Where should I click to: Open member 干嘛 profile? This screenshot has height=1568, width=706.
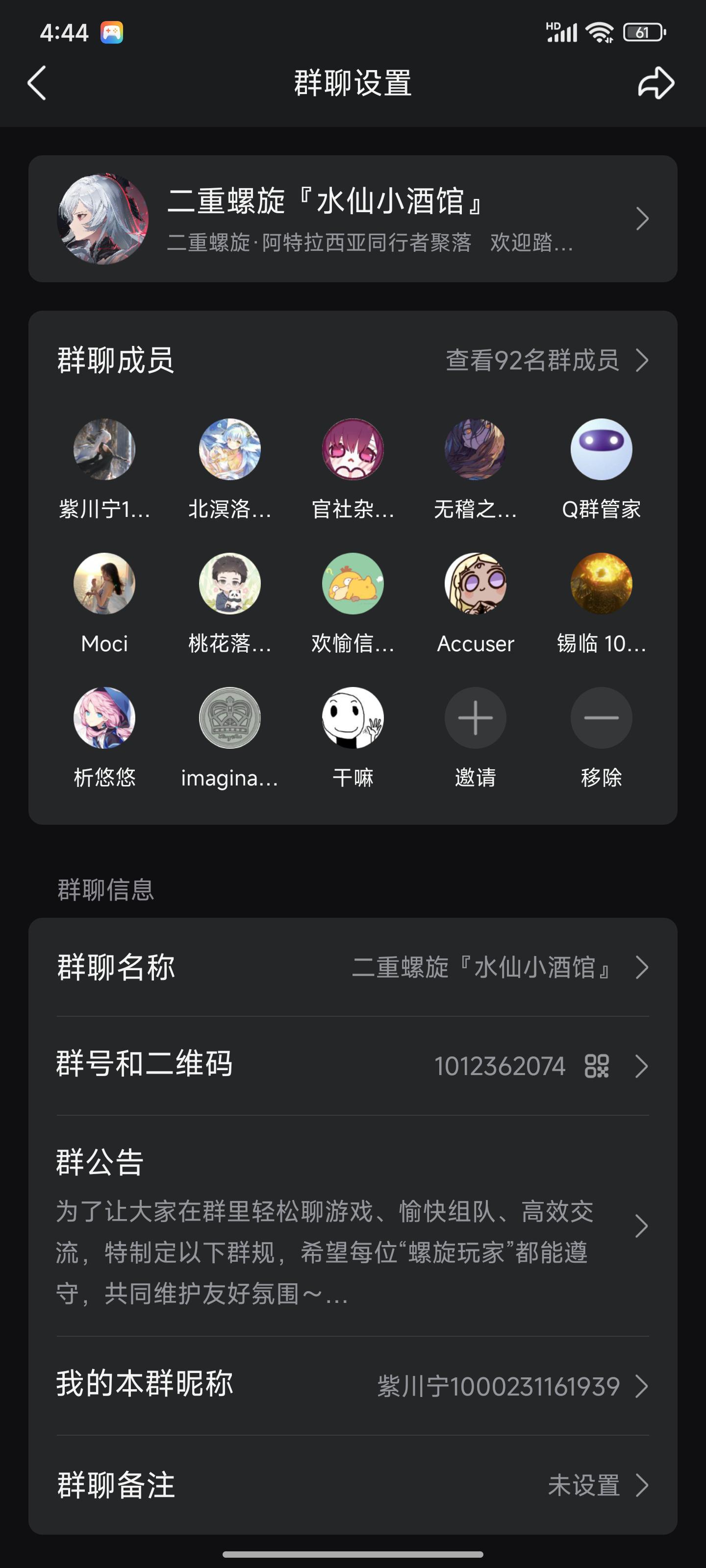(x=353, y=718)
